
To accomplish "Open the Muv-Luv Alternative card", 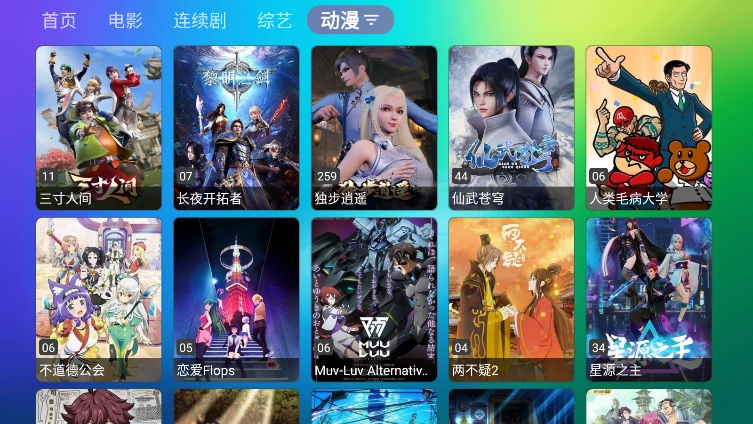I will coord(374,300).
